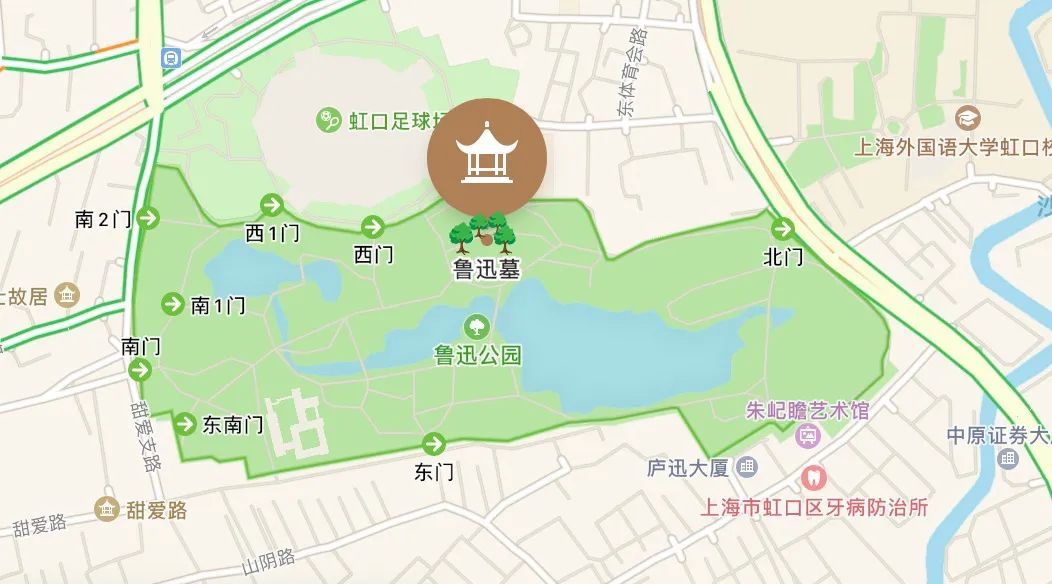Open 上海外国语大学 campus marker

(x=967, y=117)
